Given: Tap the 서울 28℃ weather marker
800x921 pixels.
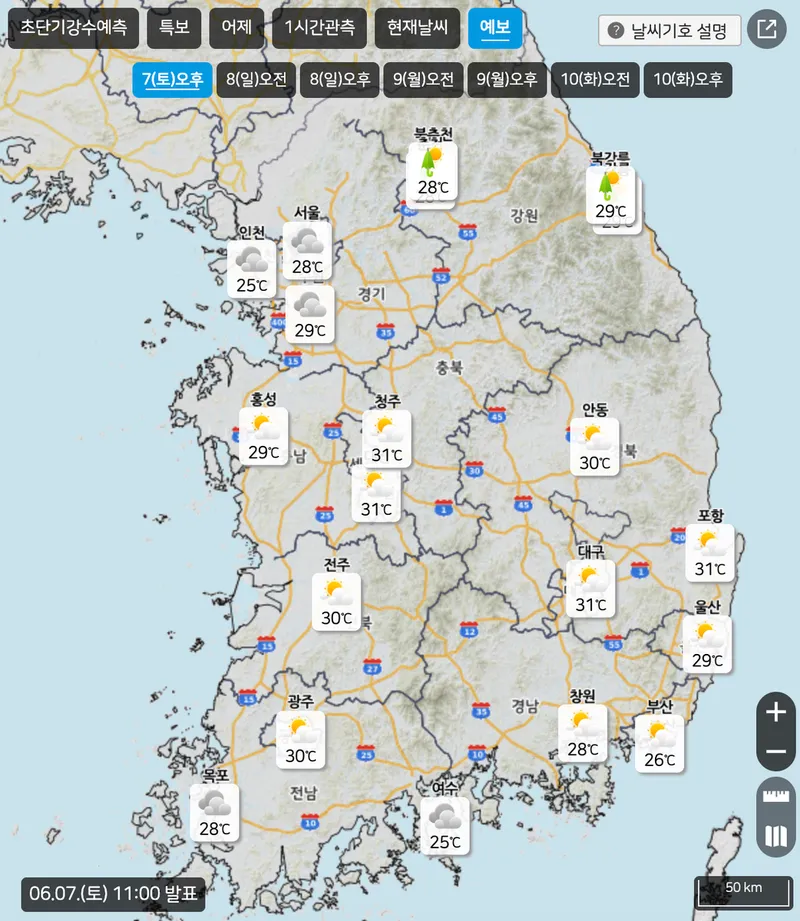Looking at the screenshot, I should [307, 250].
